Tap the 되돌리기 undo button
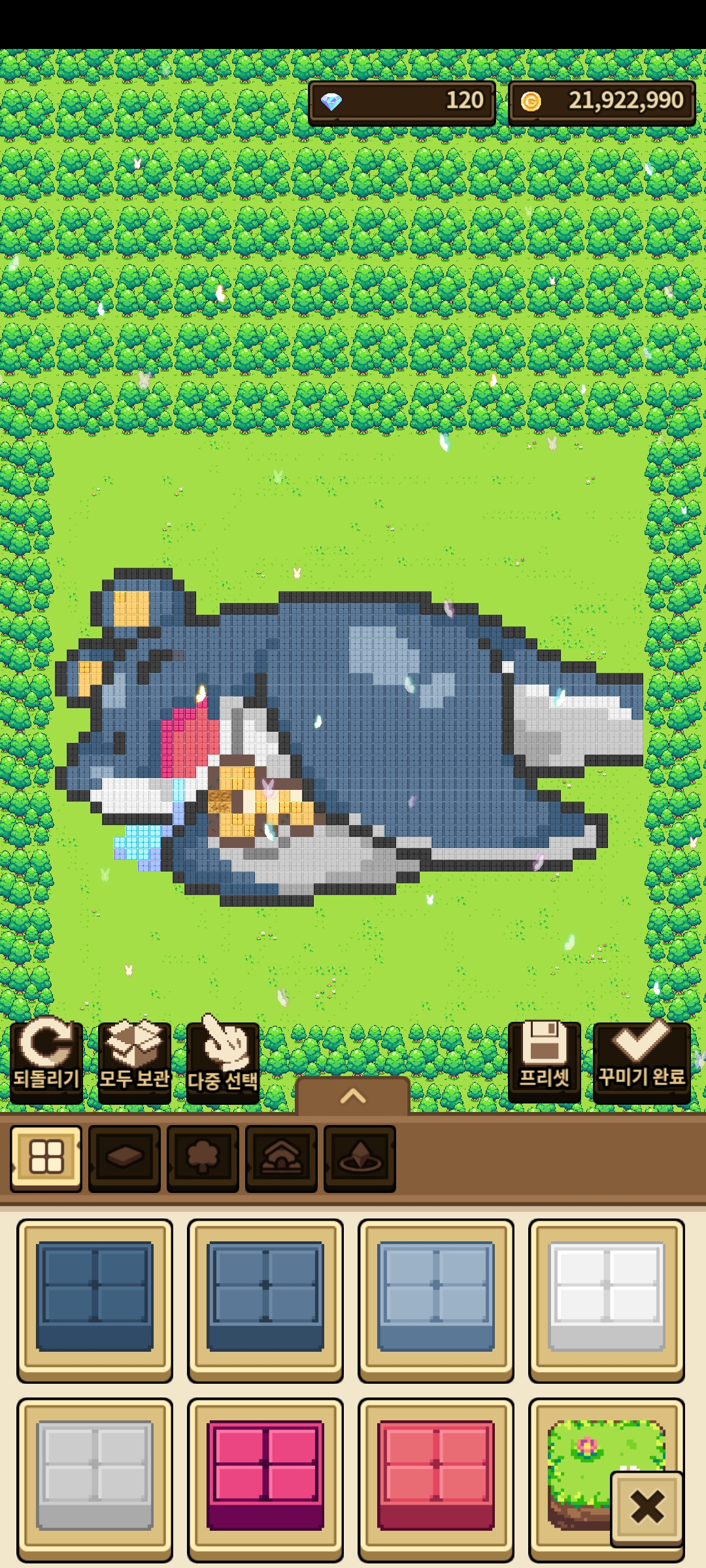706x1568 pixels. click(x=46, y=1061)
